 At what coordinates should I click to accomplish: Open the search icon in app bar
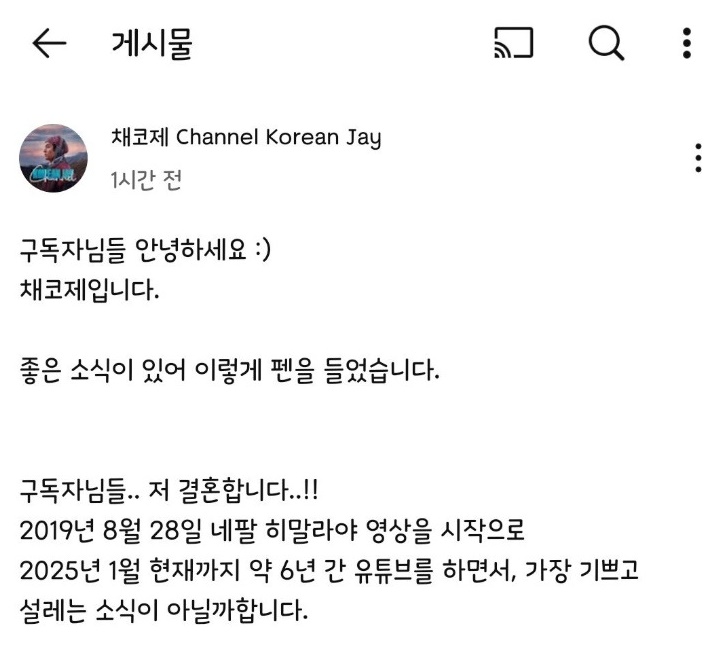coord(606,43)
